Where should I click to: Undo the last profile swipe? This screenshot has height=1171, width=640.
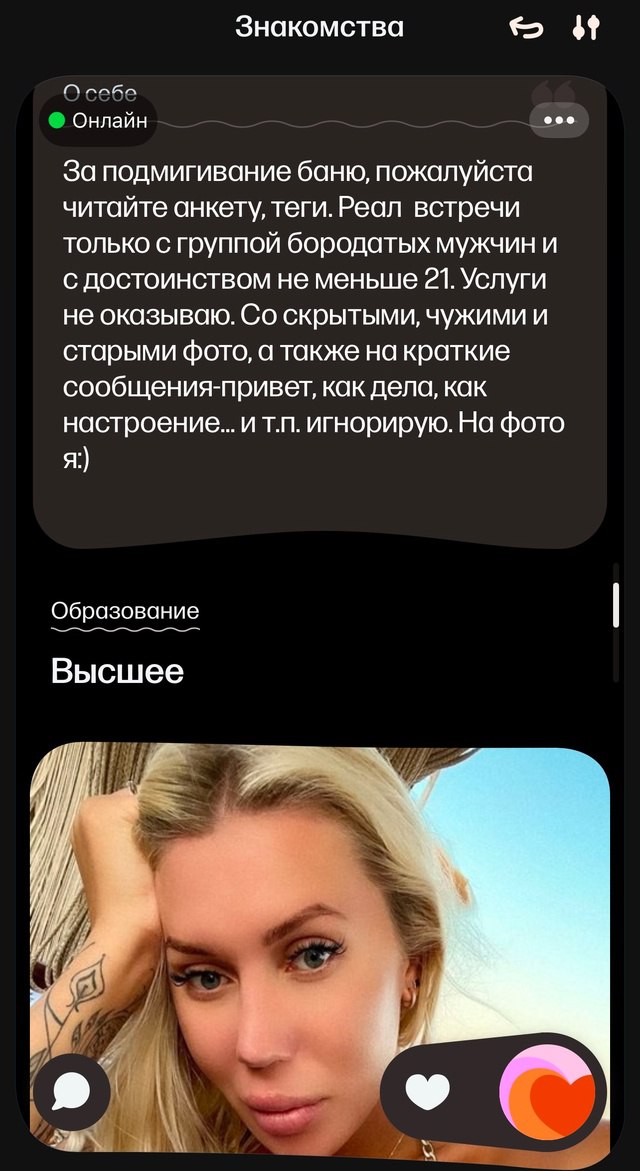pos(526,28)
